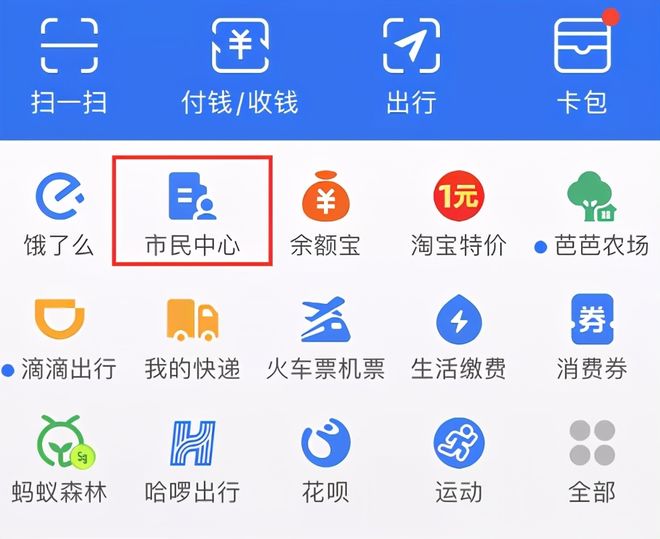Open 蚂蚁森林 Ant Forest
Screen dimensions: 660x539
[x=59, y=459]
